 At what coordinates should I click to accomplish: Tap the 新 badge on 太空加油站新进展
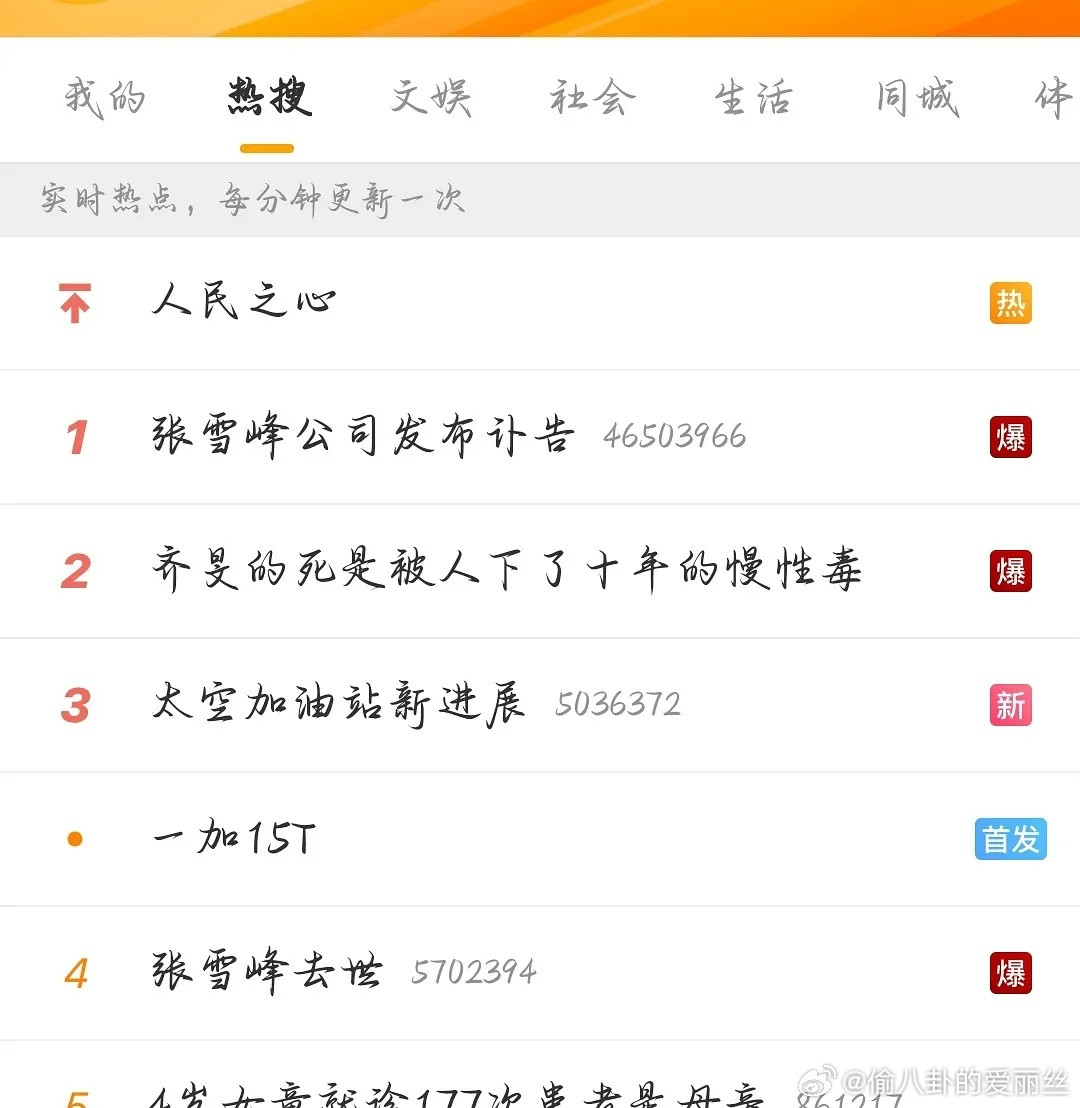[x=1010, y=705]
